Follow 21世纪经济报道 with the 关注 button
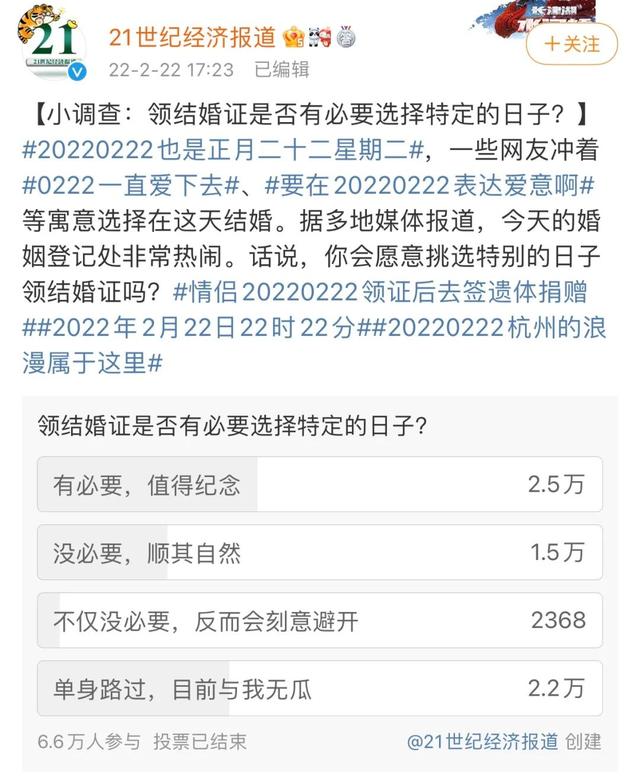 [x=572, y=44]
